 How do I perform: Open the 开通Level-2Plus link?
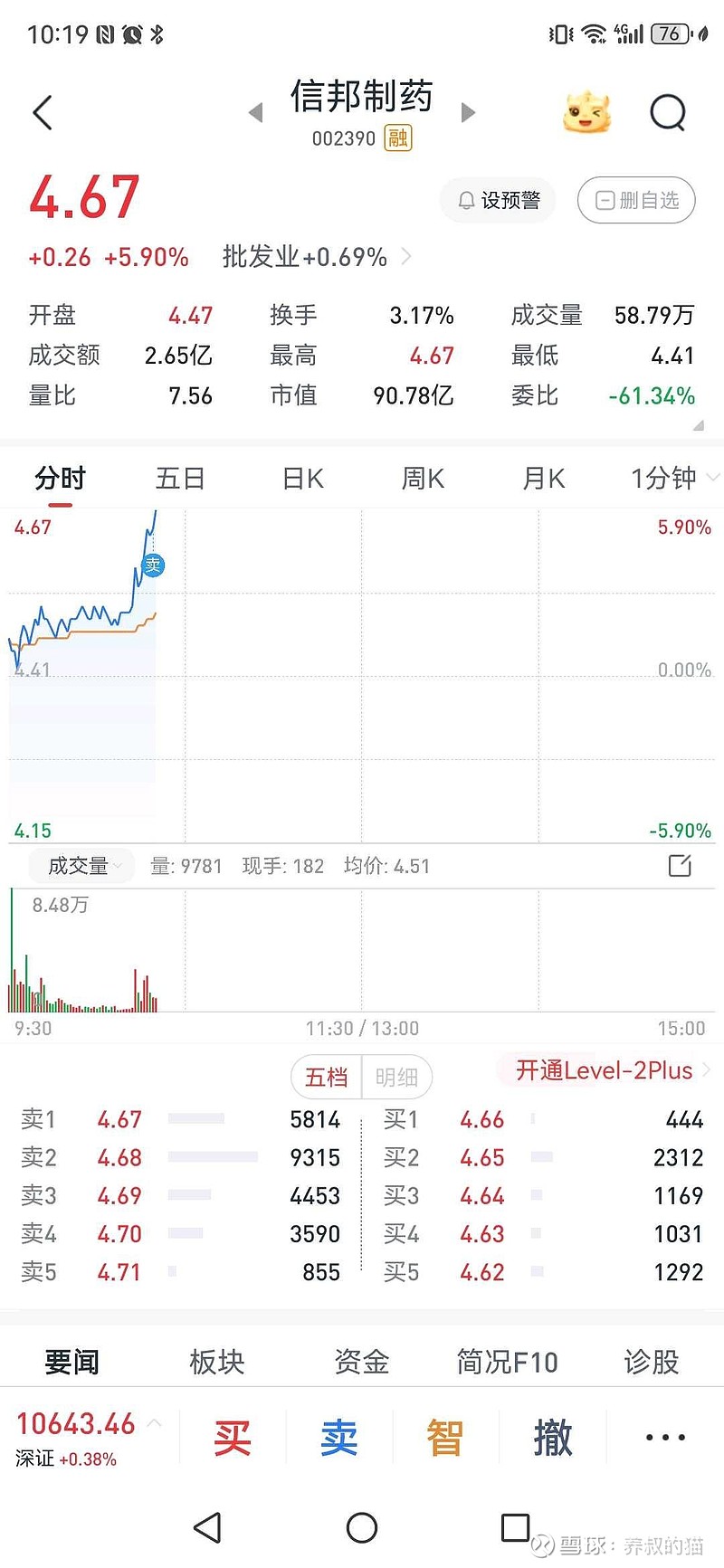605,1070
